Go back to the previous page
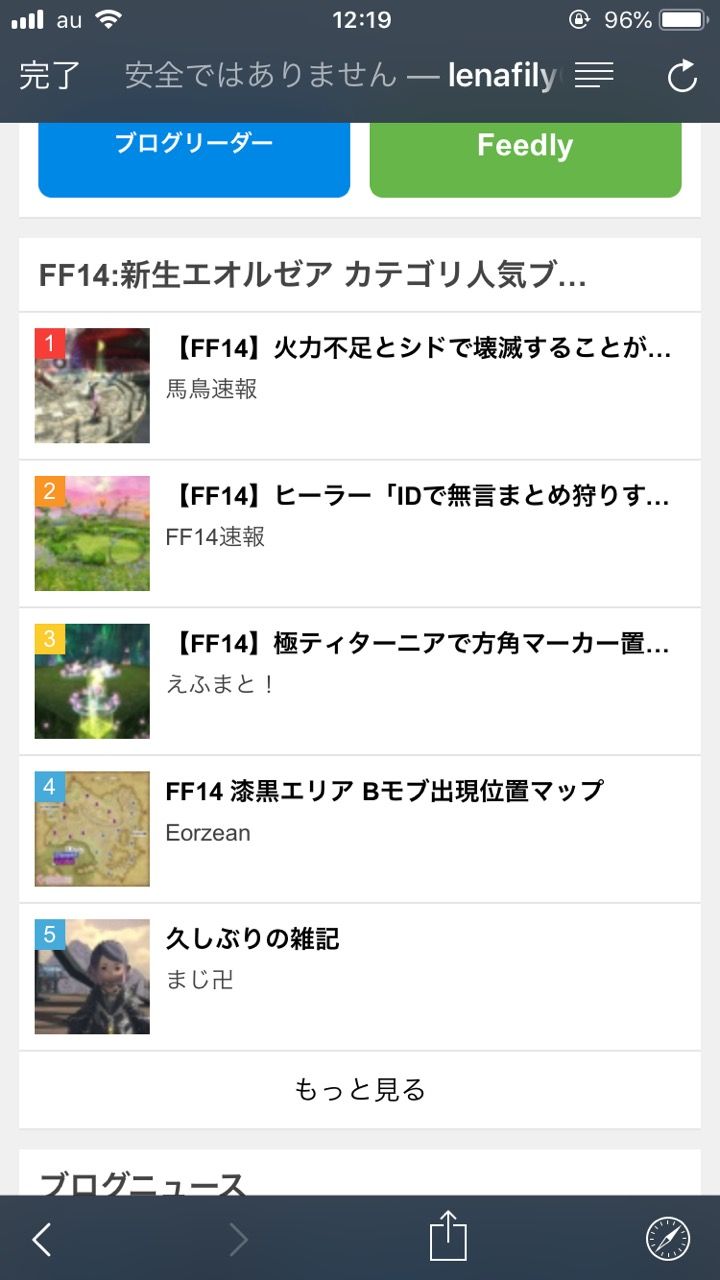The height and width of the screenshot is (1280, 720). (x=42, y=1240)
